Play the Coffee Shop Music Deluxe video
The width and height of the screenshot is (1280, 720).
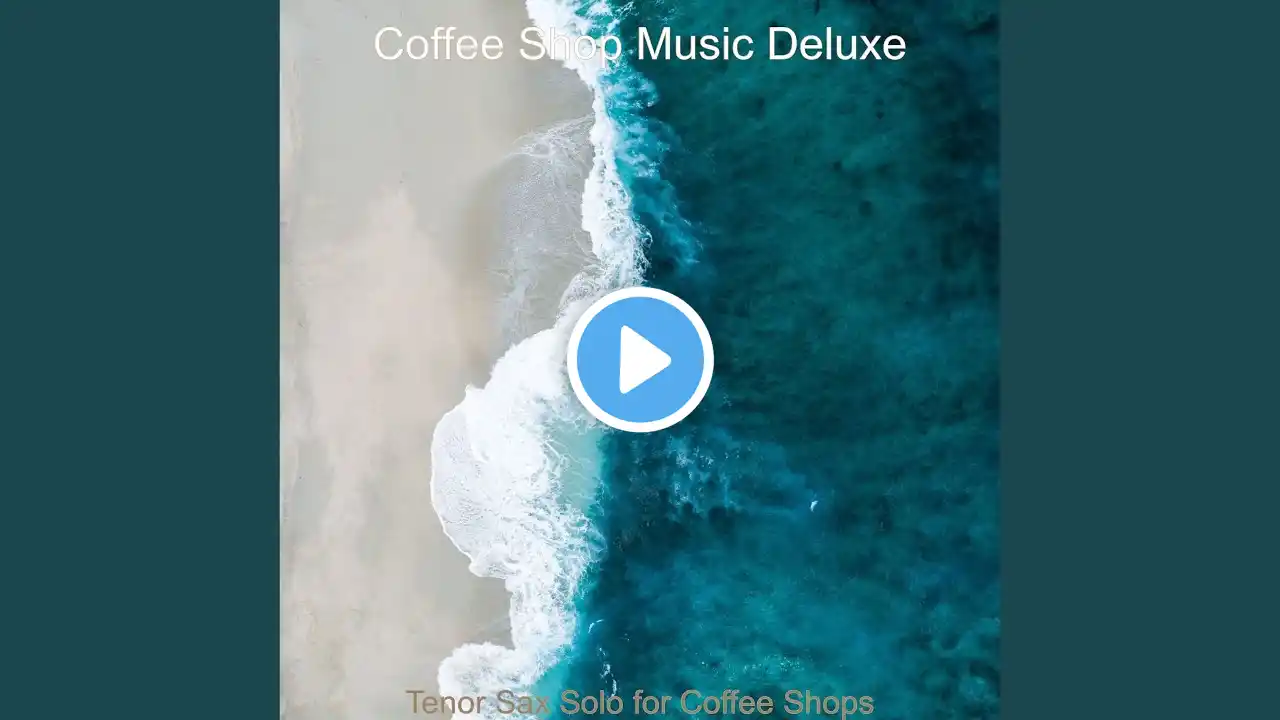(640, 360)
